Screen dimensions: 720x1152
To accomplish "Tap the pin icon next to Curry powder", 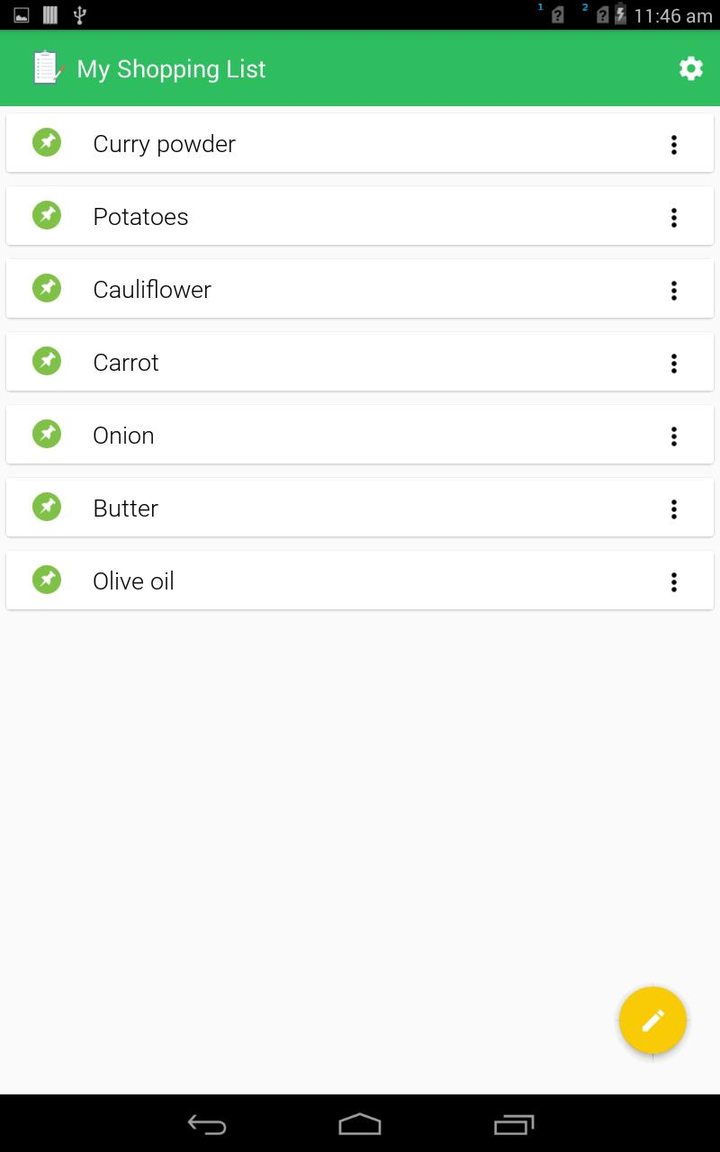I will pos(46,141).
